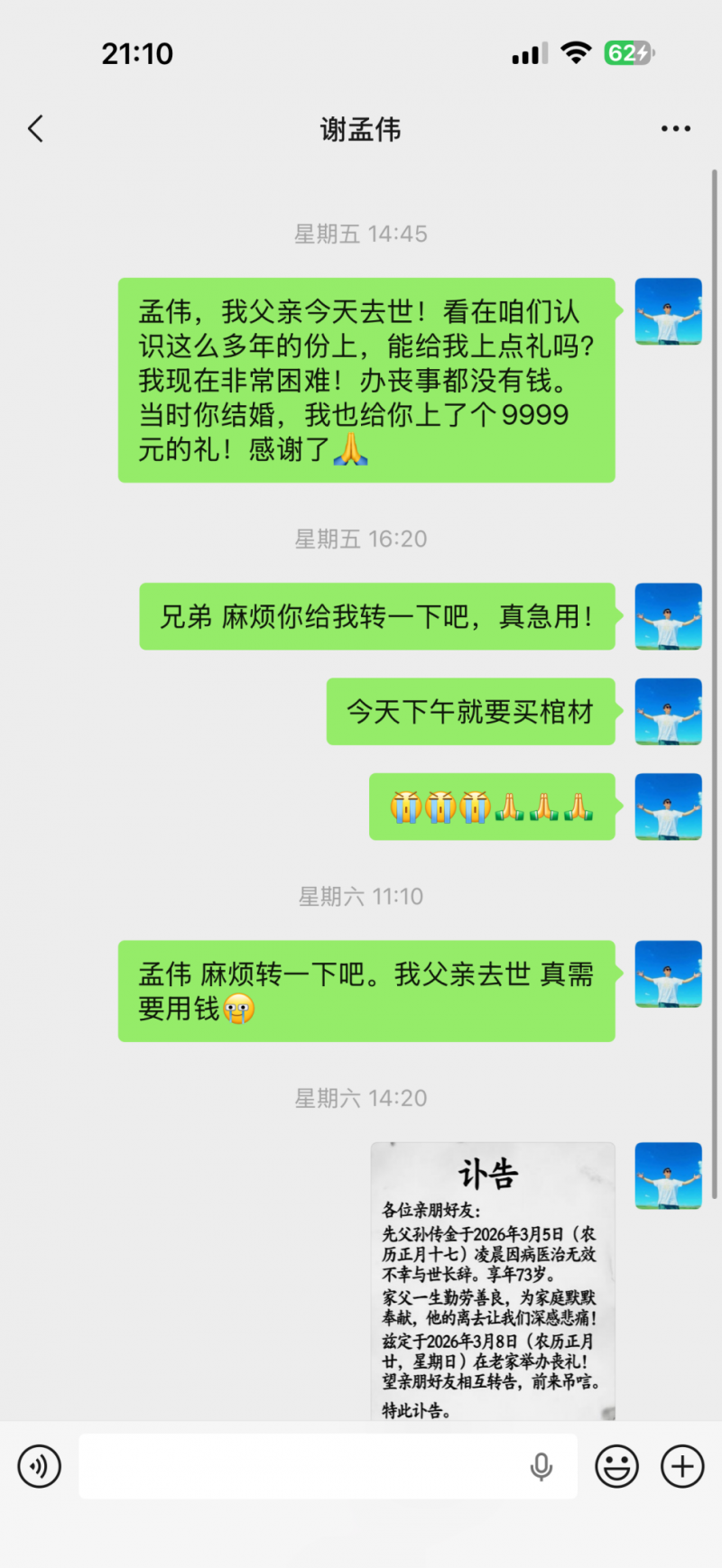722x1568 pixels.
Task: Open the emoji sticker panel
Action: click(616, 1466)
